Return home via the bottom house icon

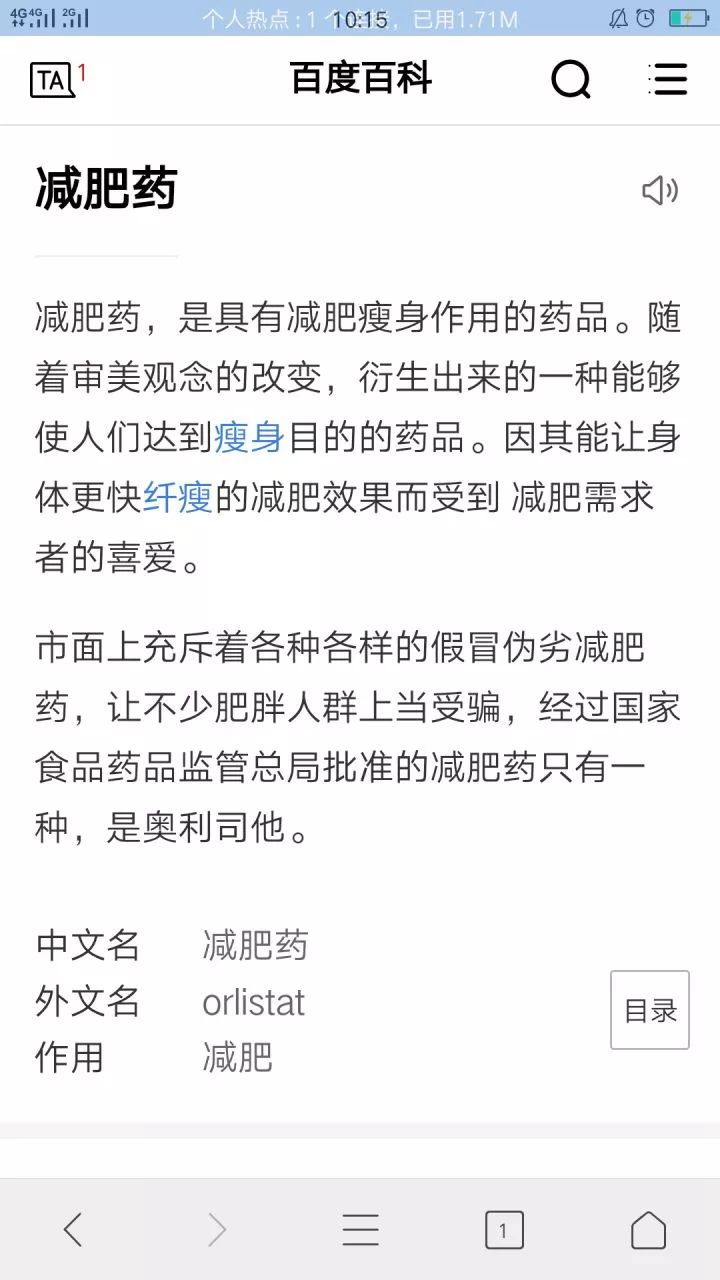647,1231
